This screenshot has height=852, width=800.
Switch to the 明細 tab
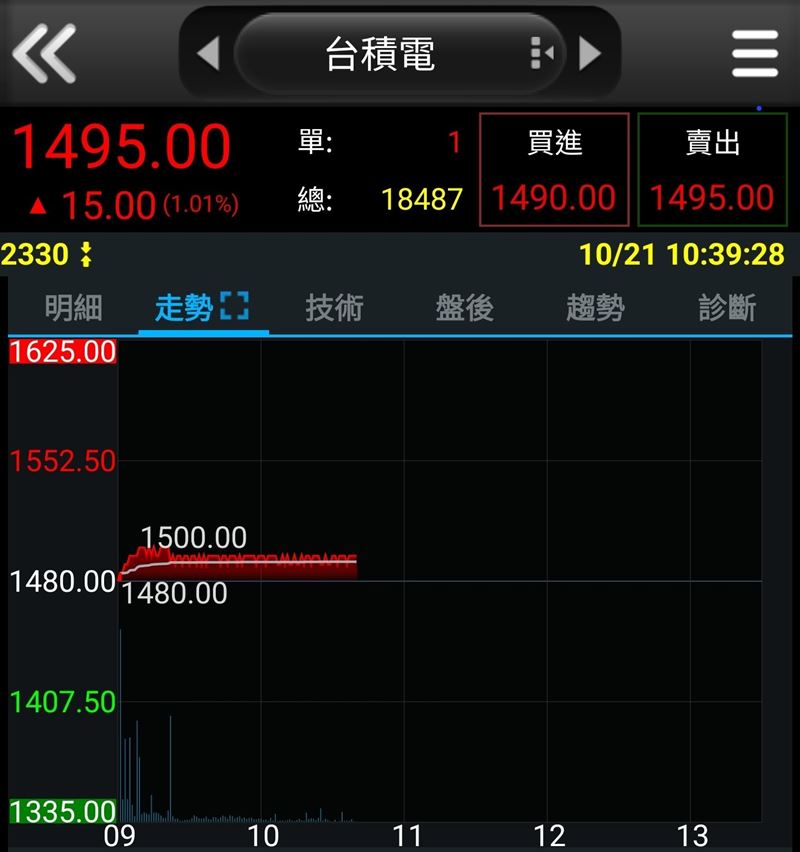pyautogui.click(x=73, y=308)
